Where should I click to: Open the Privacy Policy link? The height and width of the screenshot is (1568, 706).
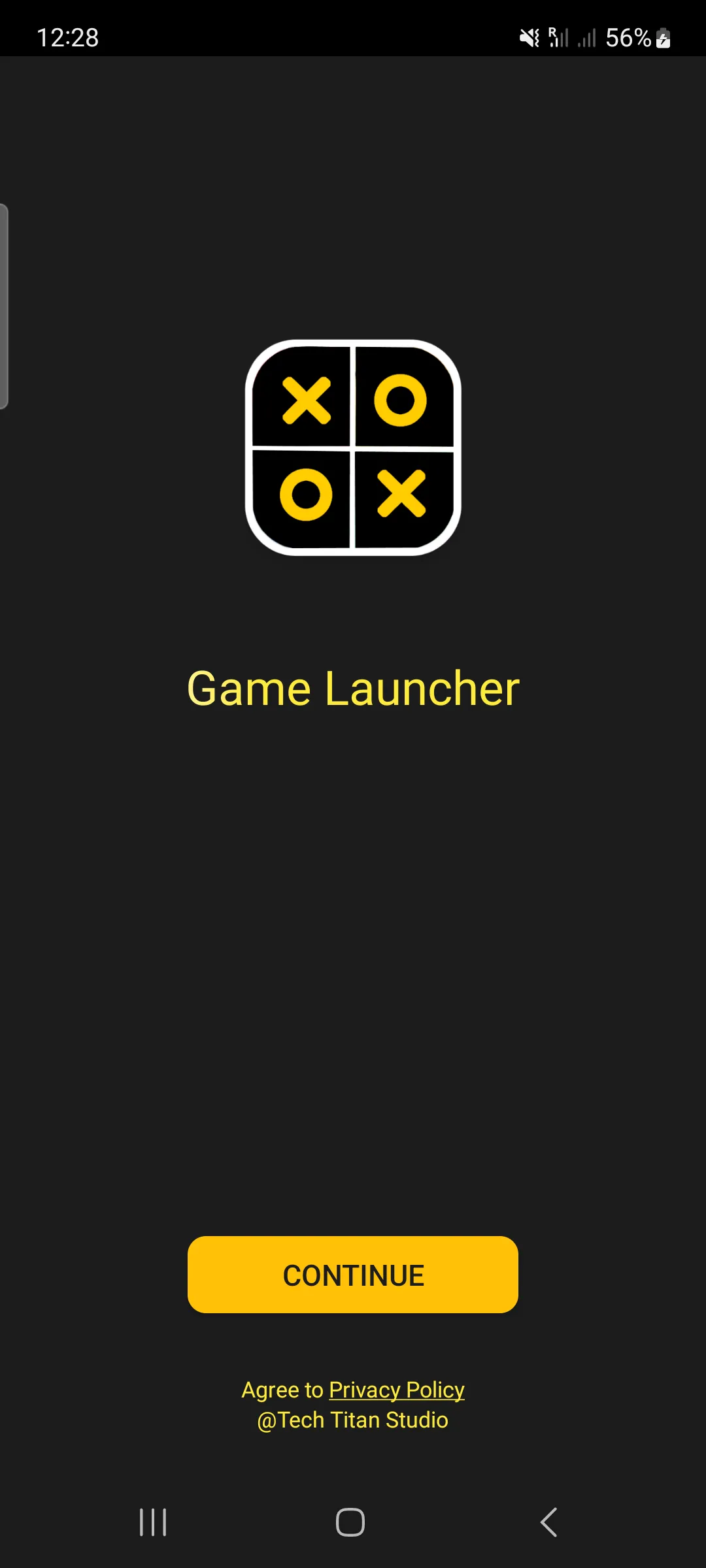tap(396, 1390)
